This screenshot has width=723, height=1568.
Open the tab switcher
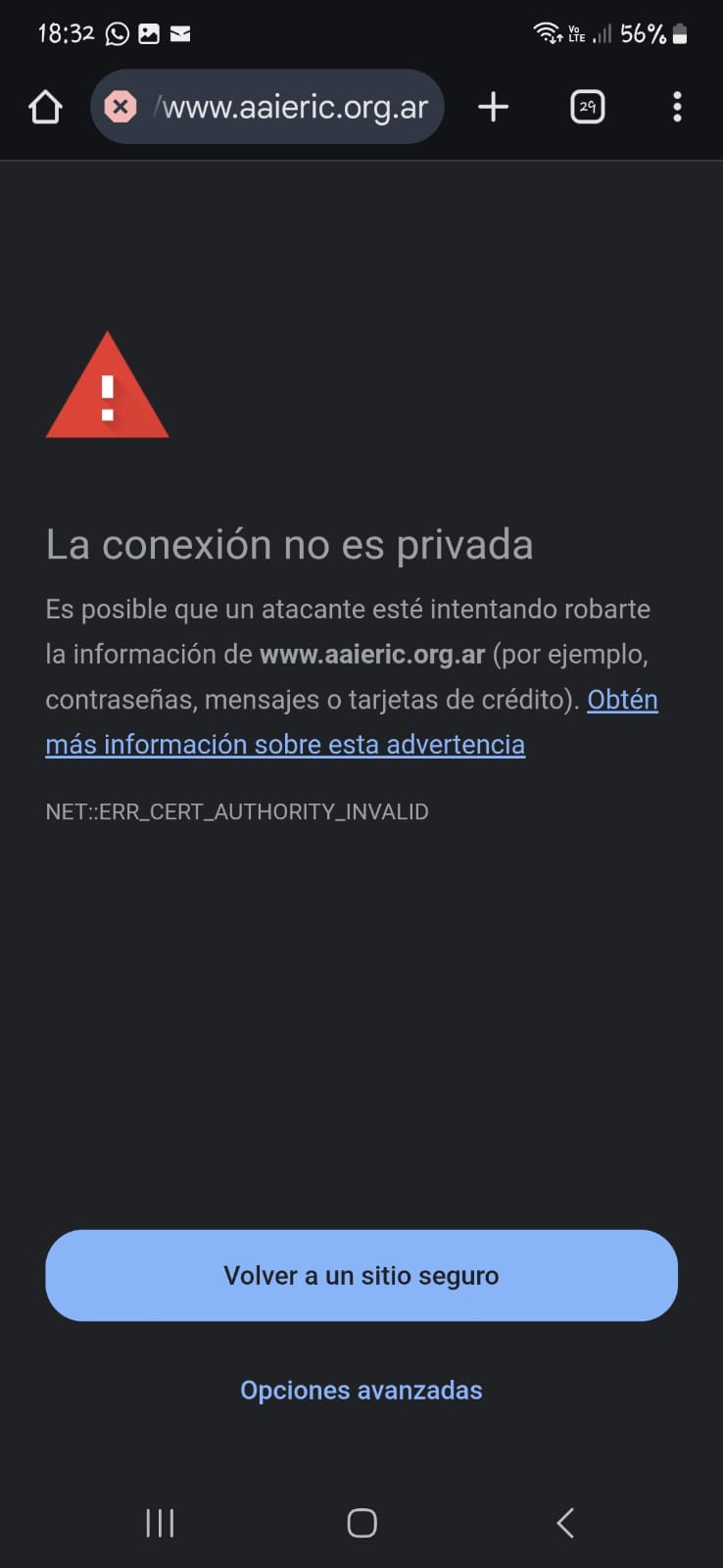tap(587, 107)
